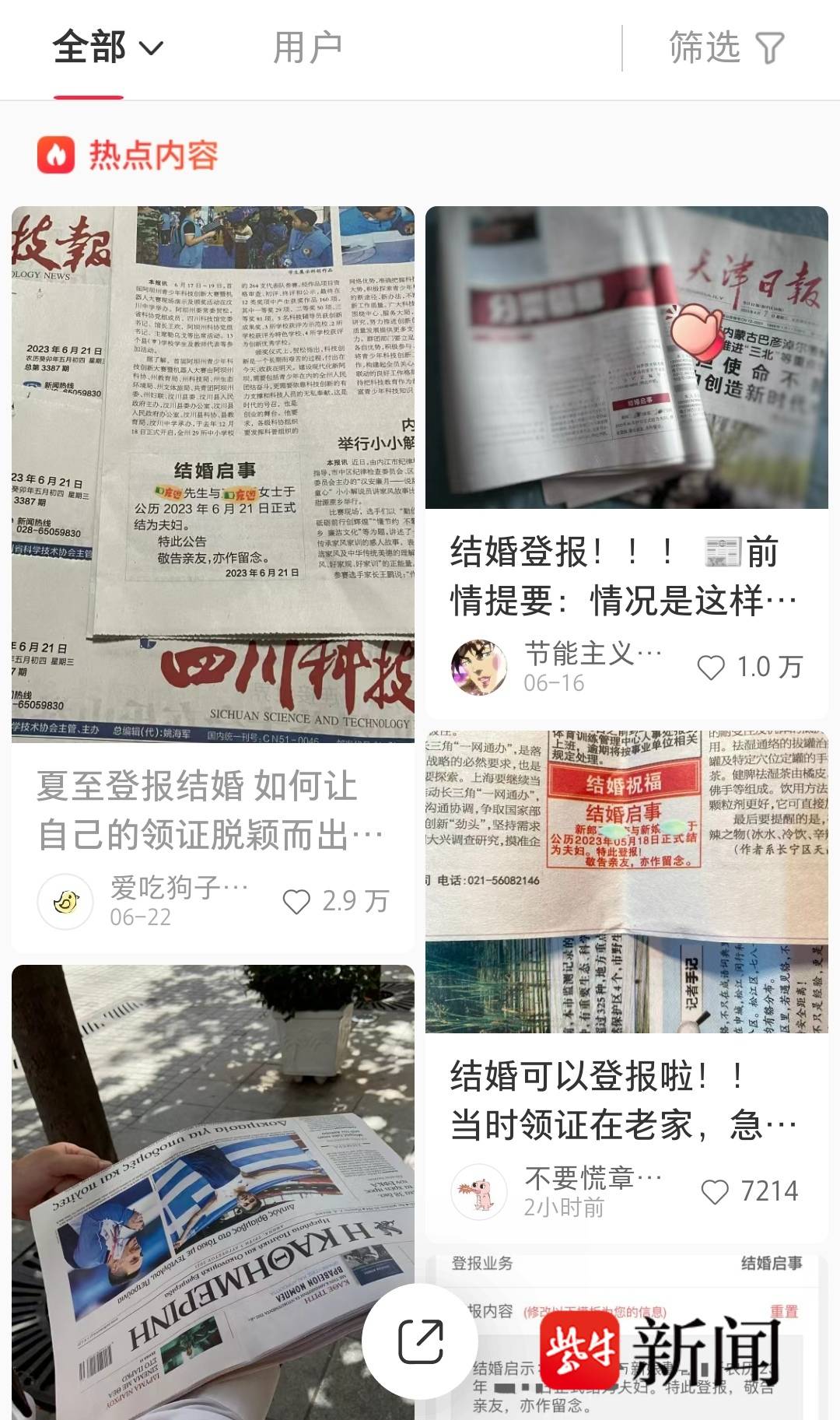Like the post by 爱吃狗子

coord(297,901)
